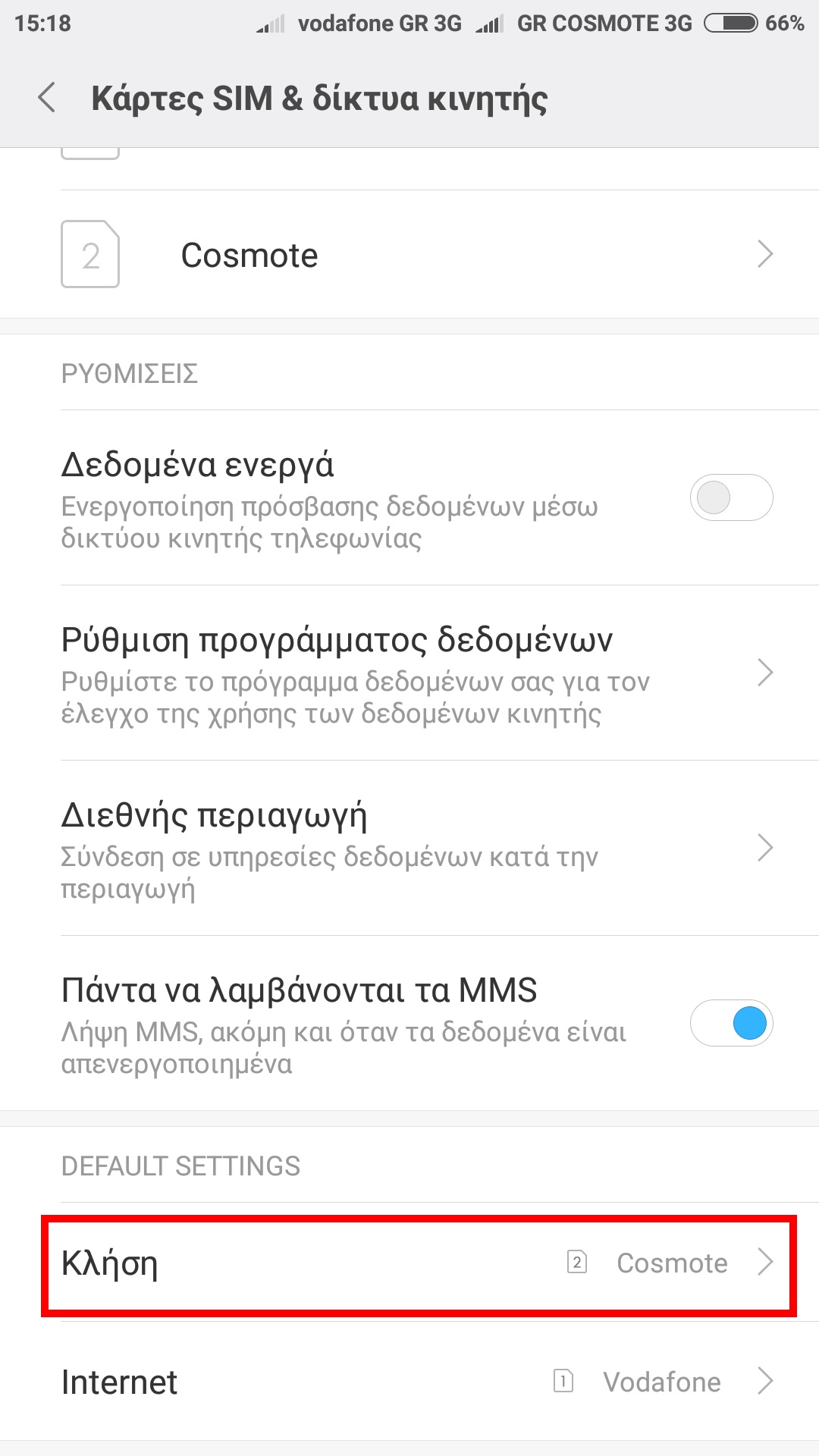Turn off Πάντα να λαμβάνονται τα MMS
This screenshot has width=819, height=1456.
(x=730, y=1023)
